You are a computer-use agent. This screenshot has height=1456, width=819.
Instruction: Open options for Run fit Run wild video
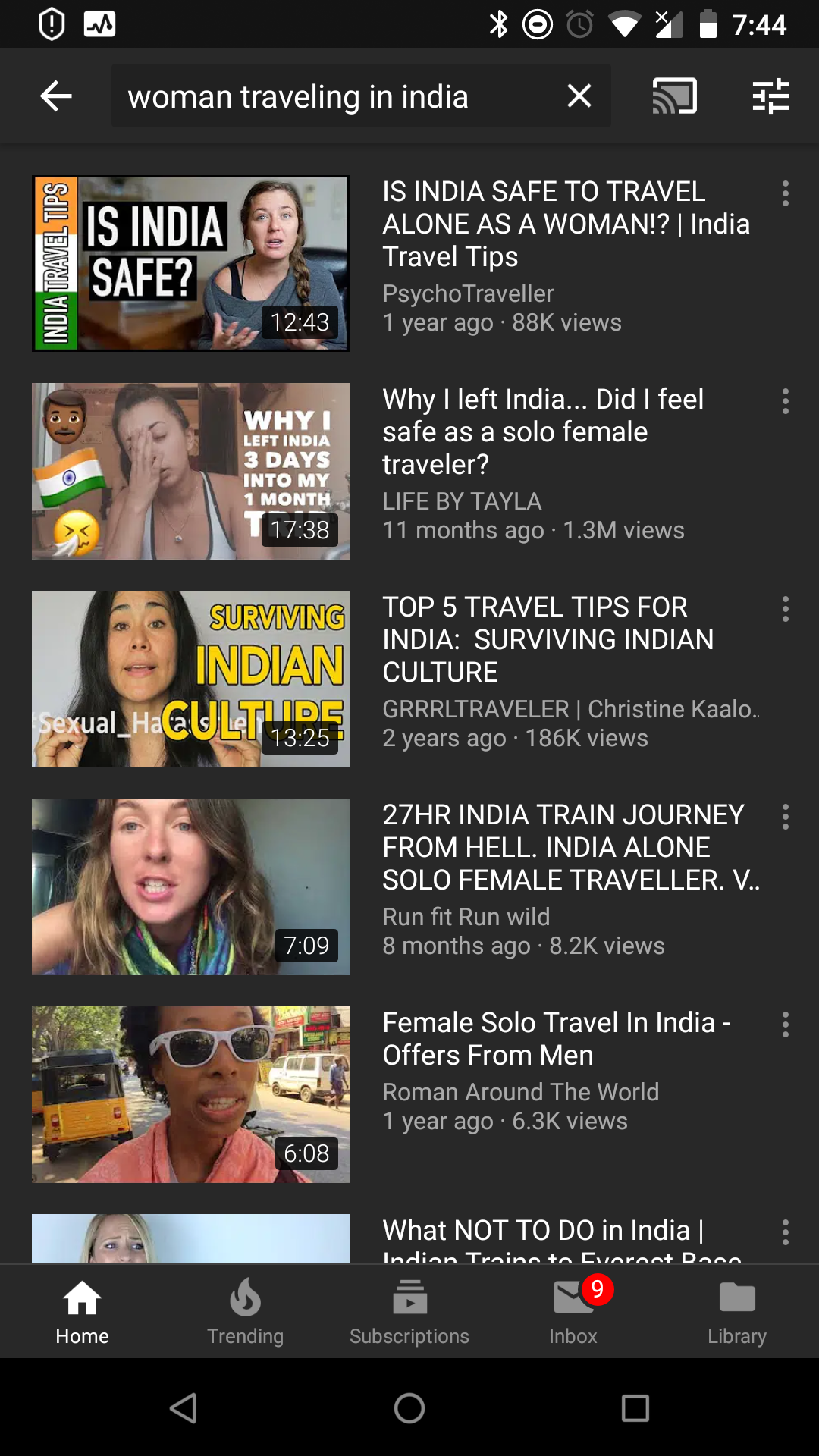coord(785,817)
